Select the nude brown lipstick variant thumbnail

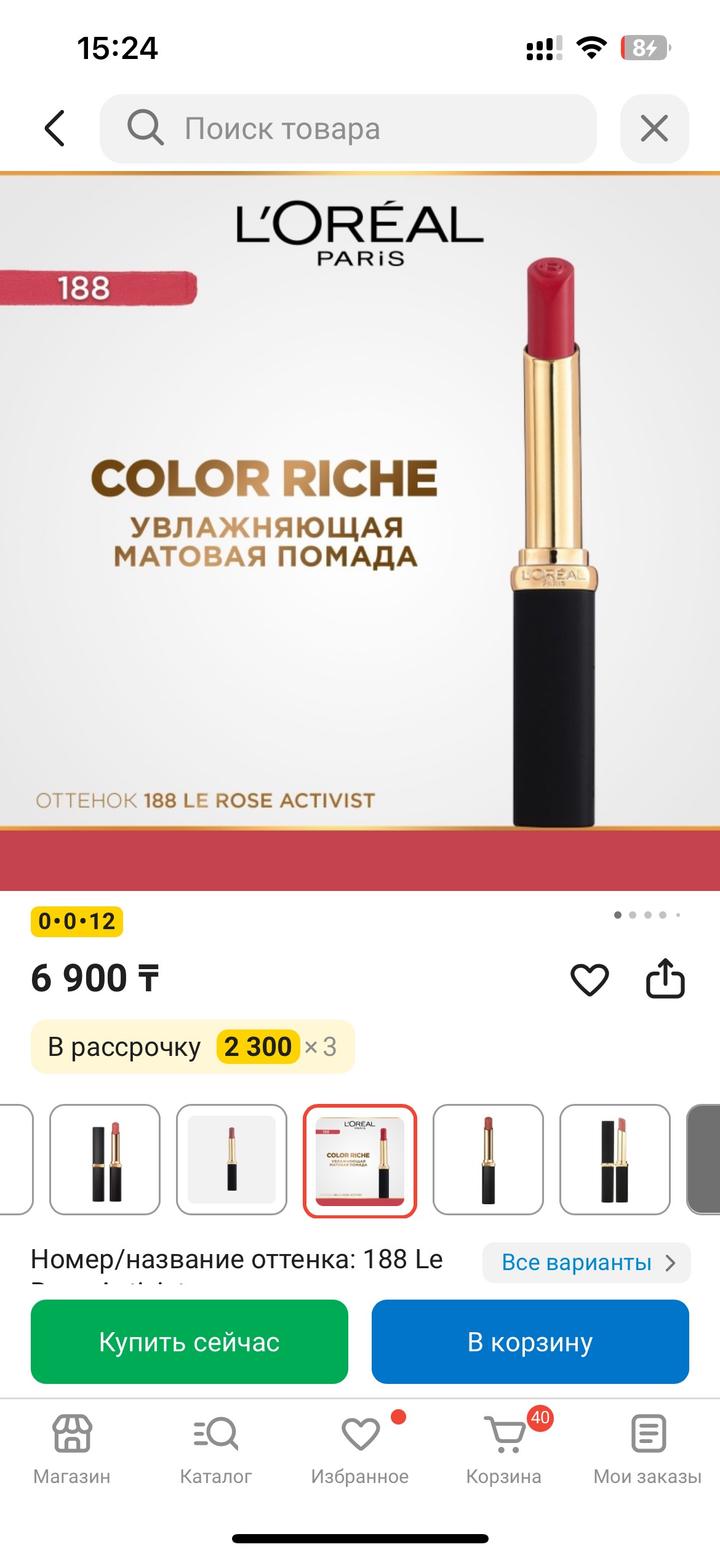[x=488, y=1160]
